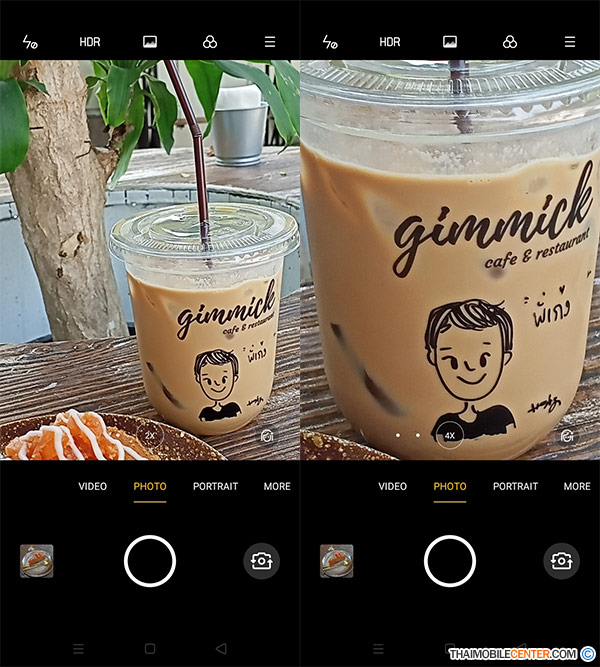The image size is (600, 667).
Task: Flip camera in the 2X zoom screen
Action: pos(262,561)
